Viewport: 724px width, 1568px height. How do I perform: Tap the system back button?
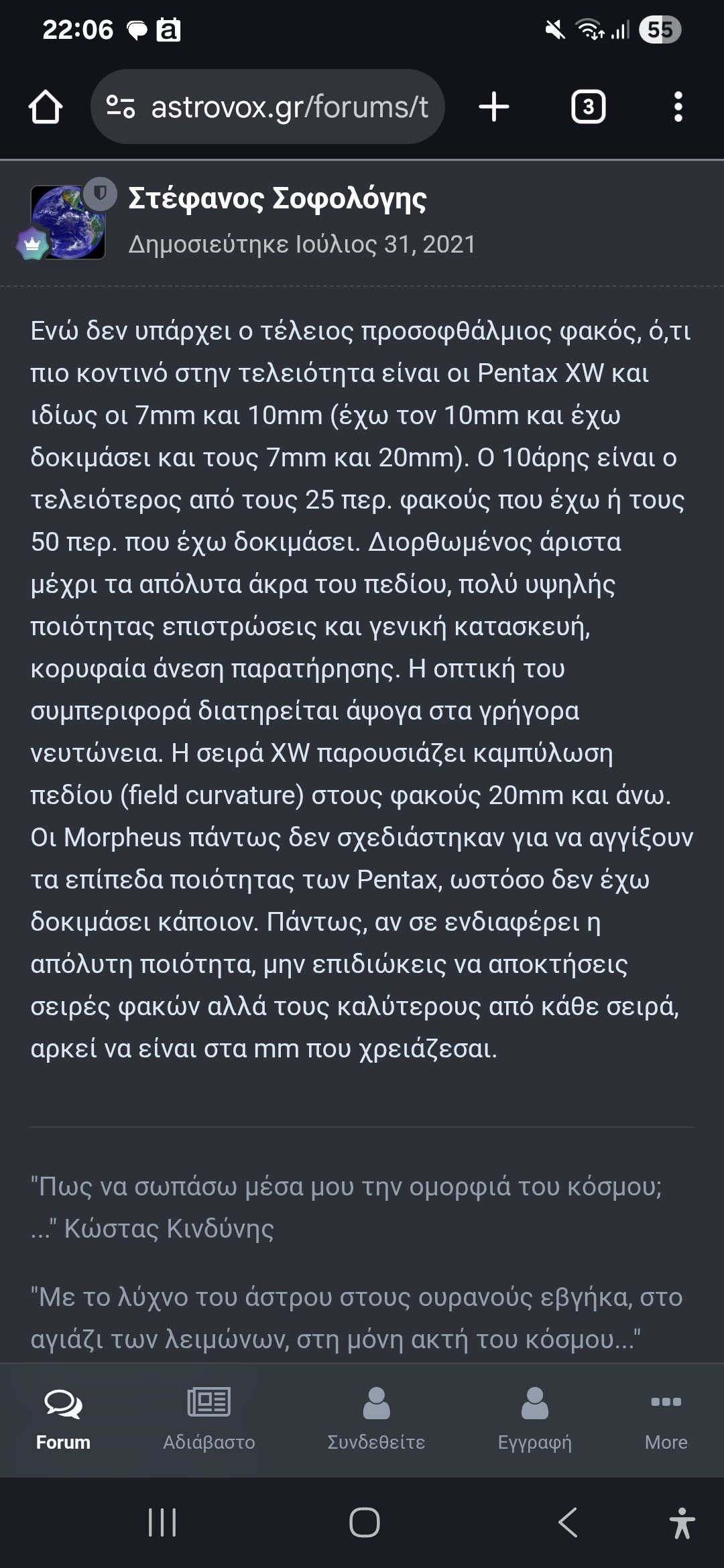[x=568, y=1522]
